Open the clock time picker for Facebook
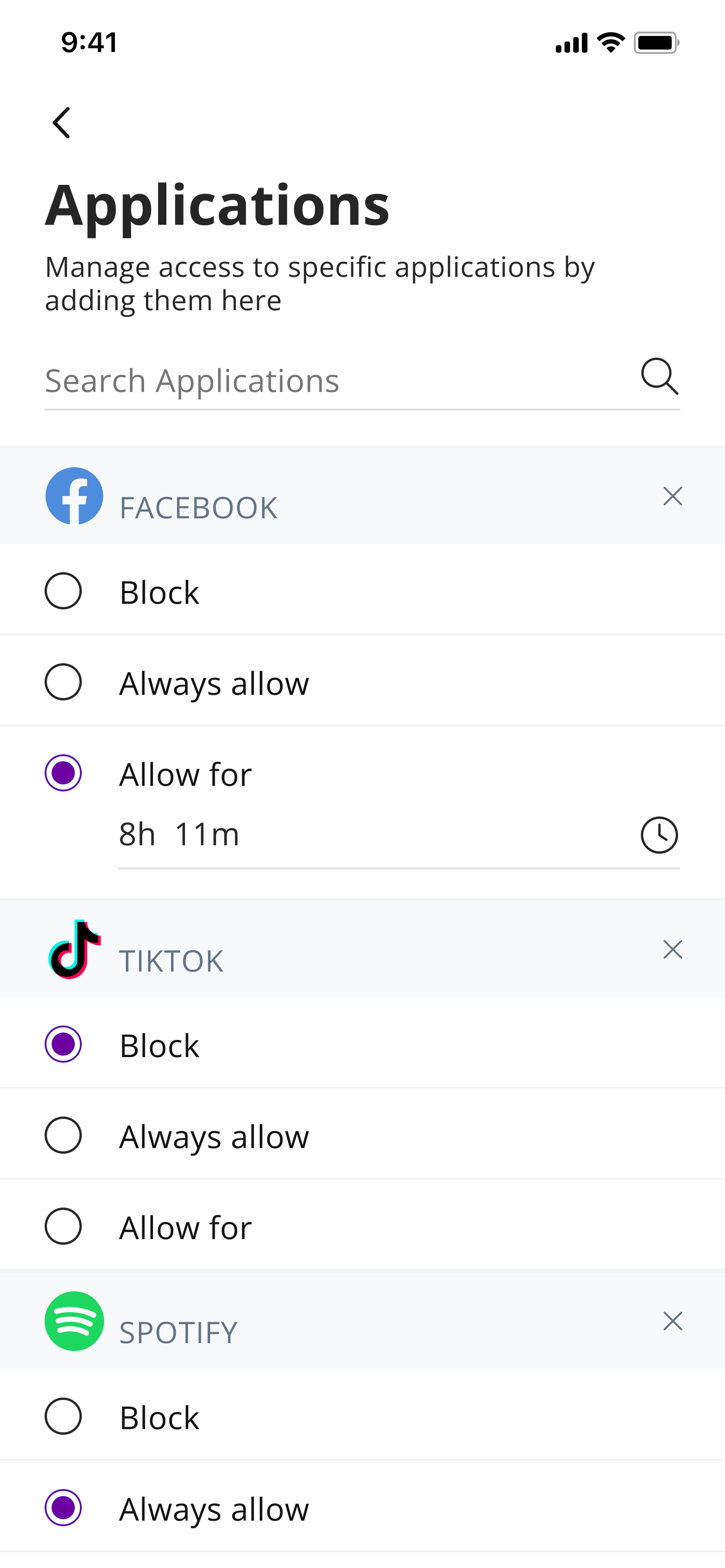725x1568 pixels. pos(659,835)
